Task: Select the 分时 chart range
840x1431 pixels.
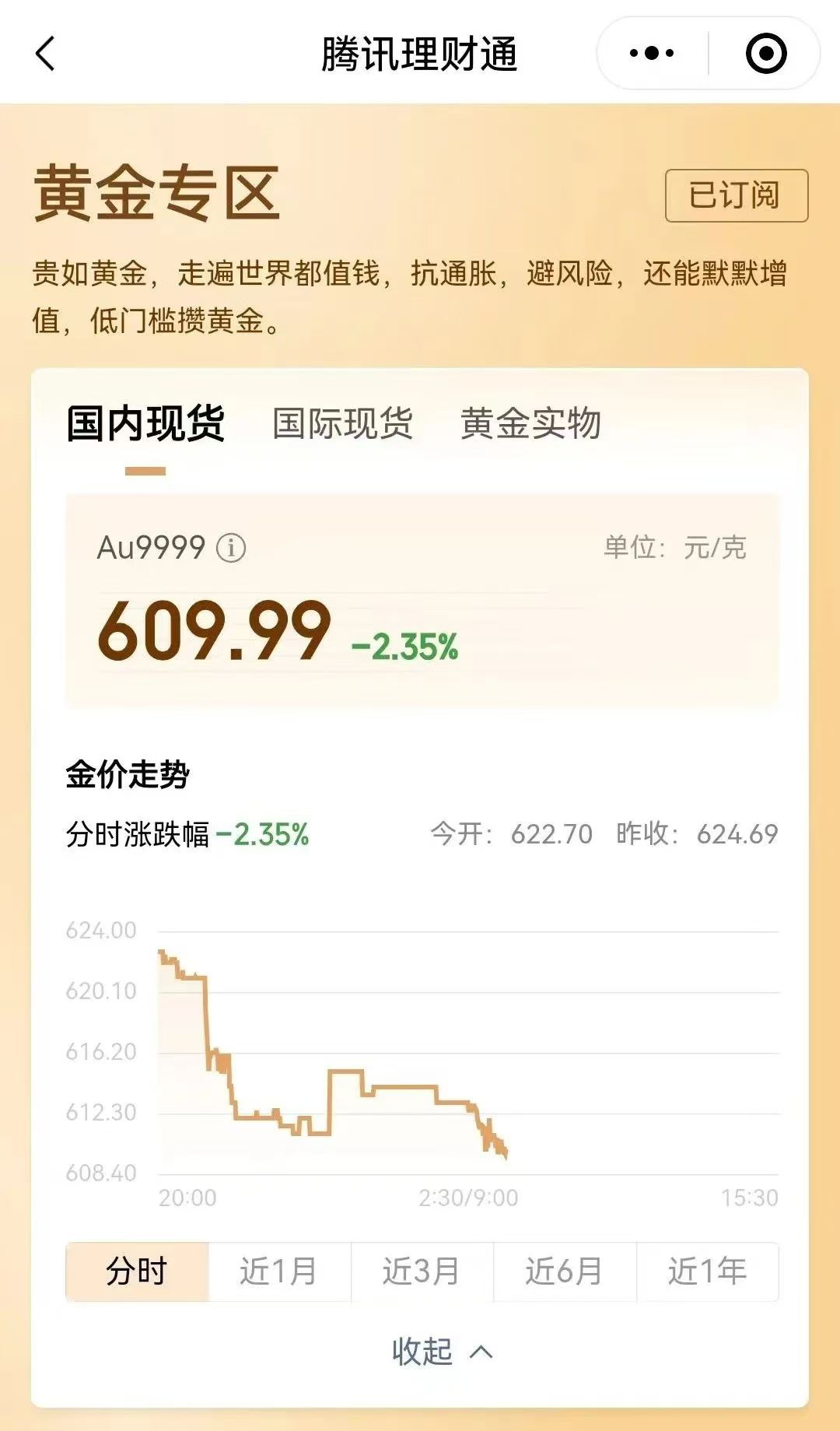Action: pyautogui.click(x=137, y=1271)
